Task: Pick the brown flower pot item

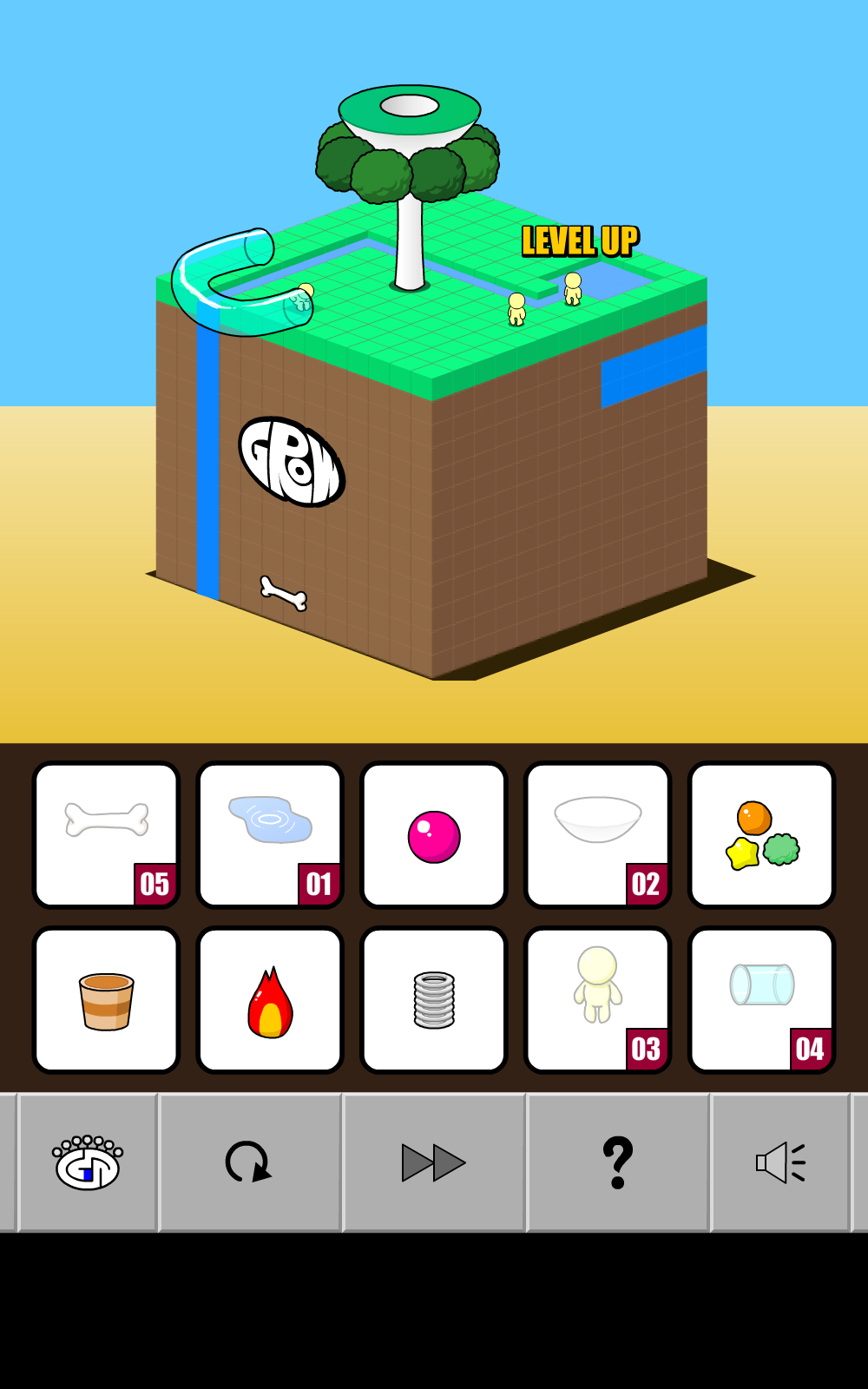Action: pyautogui.click(x=106, y=1001)
